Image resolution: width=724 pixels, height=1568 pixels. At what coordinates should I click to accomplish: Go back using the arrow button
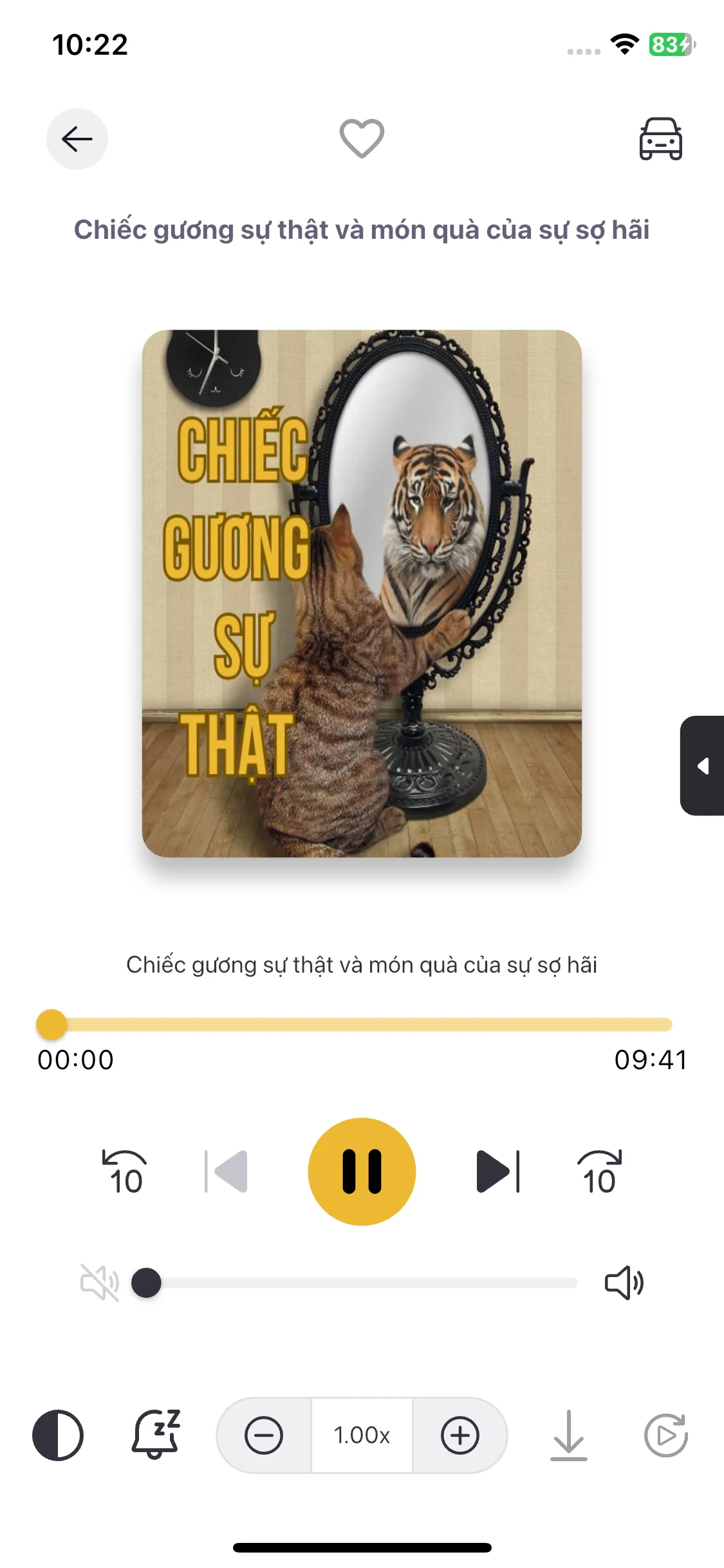tap(77, 139)
